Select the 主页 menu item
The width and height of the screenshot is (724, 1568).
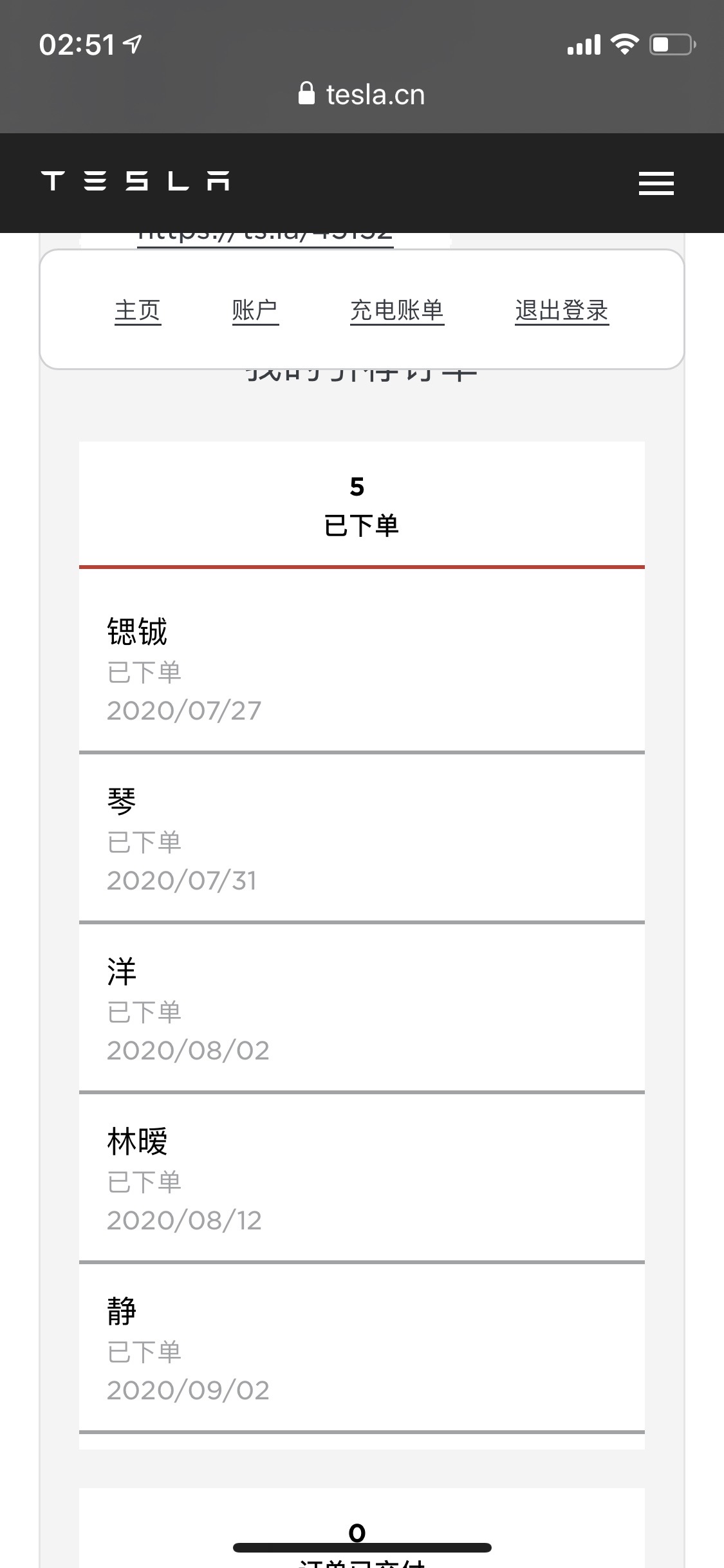tap(136, 310)
